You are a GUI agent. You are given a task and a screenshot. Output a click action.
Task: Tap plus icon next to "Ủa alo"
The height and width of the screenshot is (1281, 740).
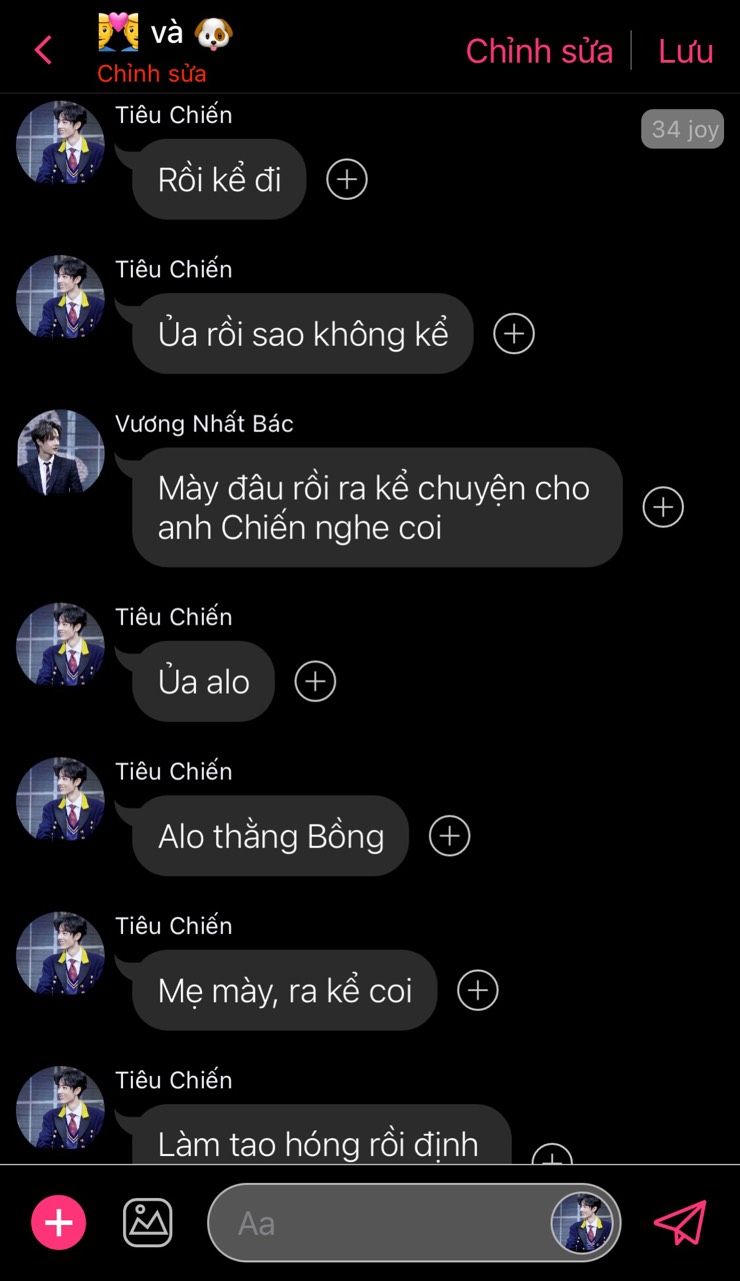[x=315, y=682]
